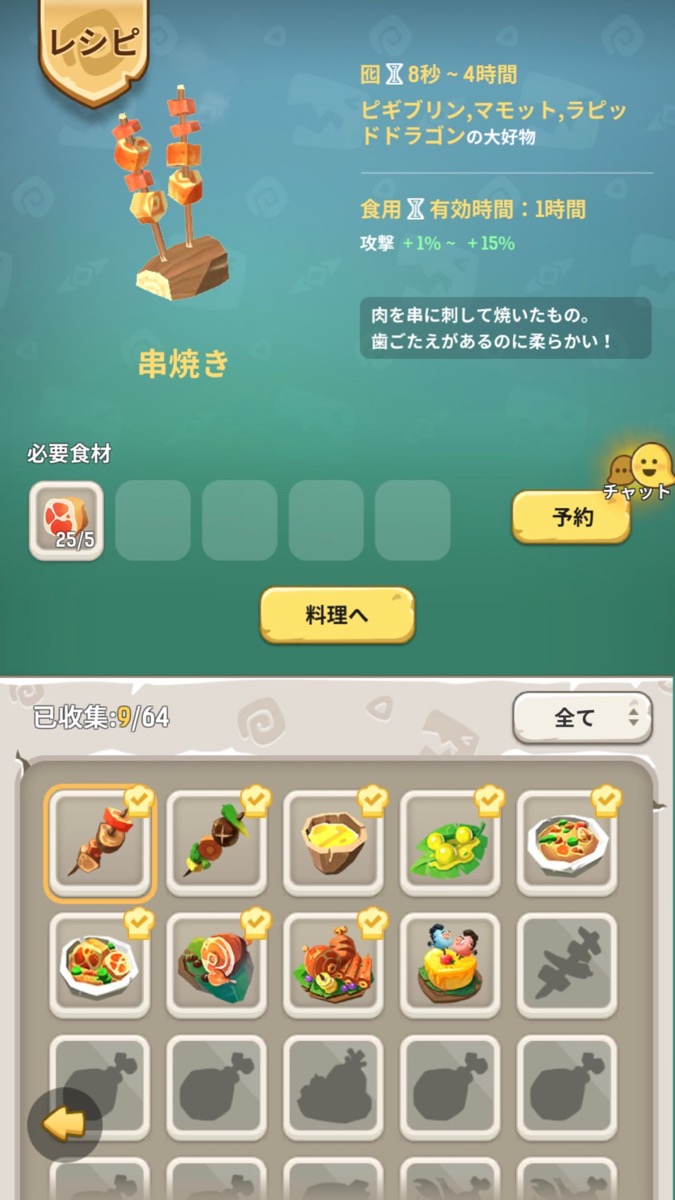View the cake with figurines recipe
675x1200 pixels.
coord(450,965)
